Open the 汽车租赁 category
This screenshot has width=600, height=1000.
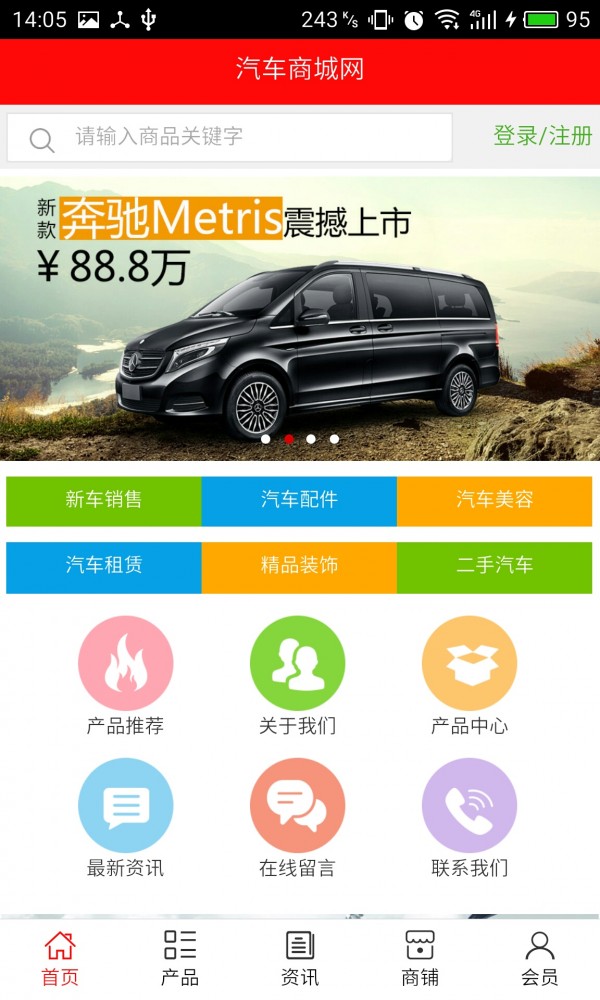tap(104, 566)
